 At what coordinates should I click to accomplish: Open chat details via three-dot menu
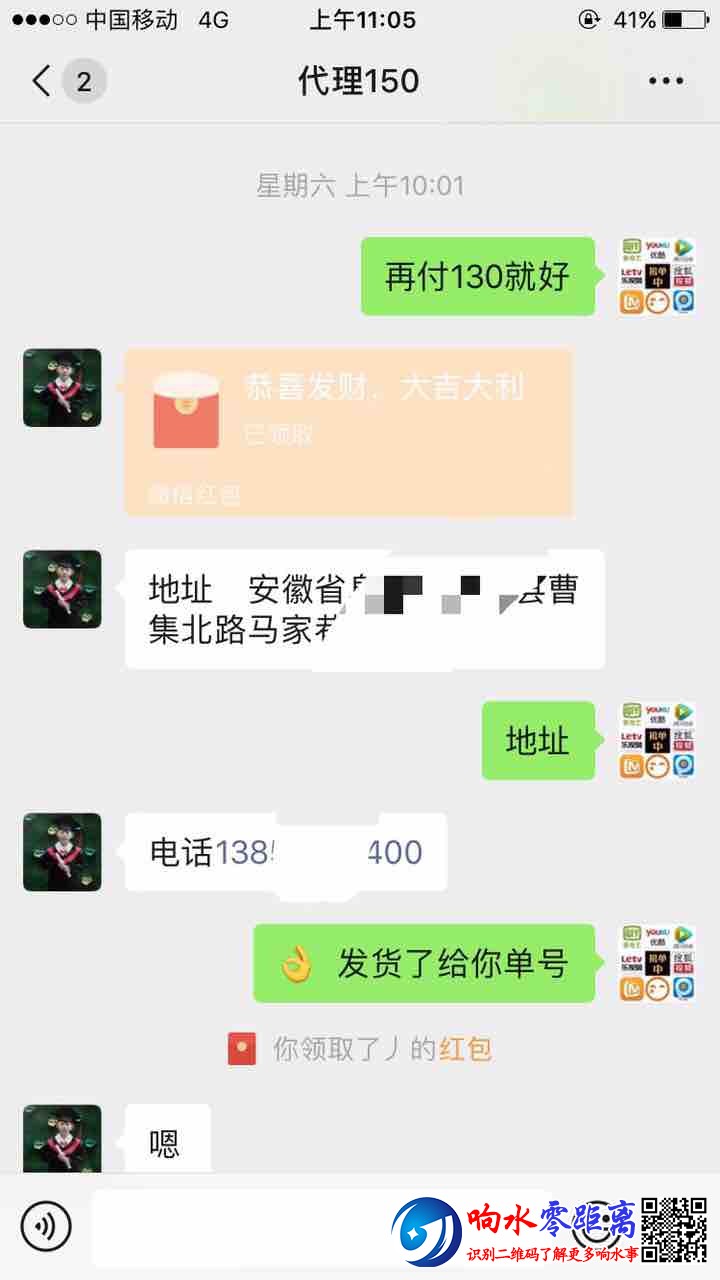(x=665, y=81)
